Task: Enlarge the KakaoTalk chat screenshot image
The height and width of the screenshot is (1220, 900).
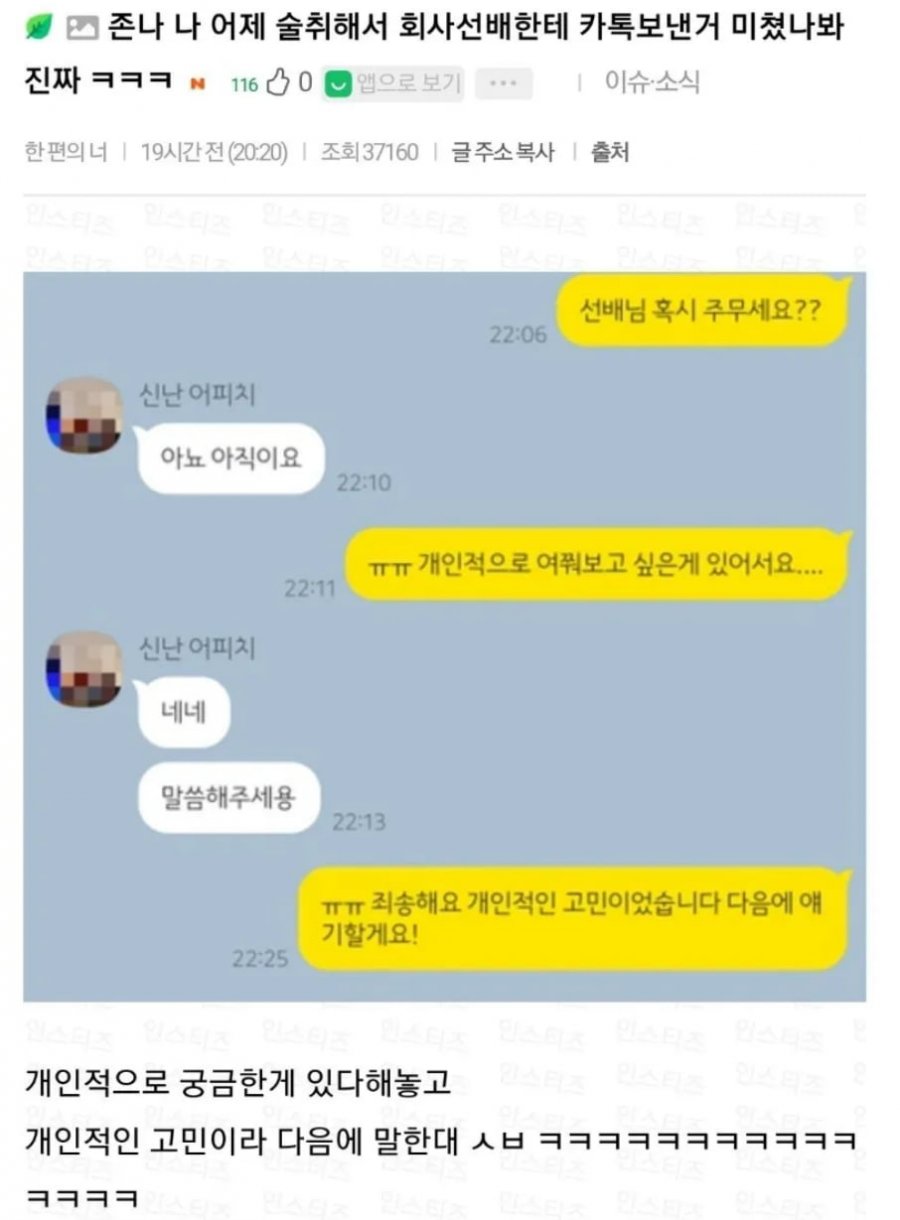Action: (x=444, y=636)
